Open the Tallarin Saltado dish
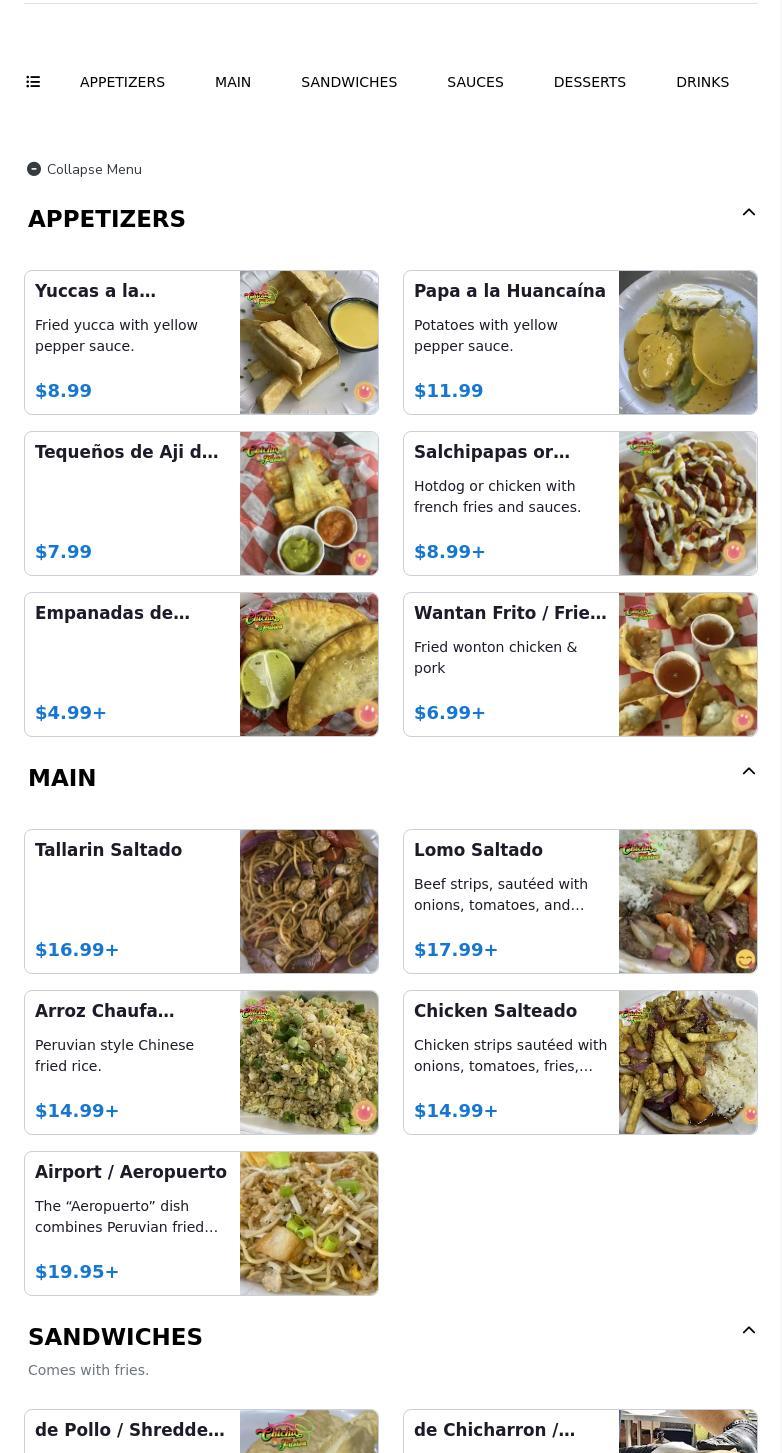 201,901
